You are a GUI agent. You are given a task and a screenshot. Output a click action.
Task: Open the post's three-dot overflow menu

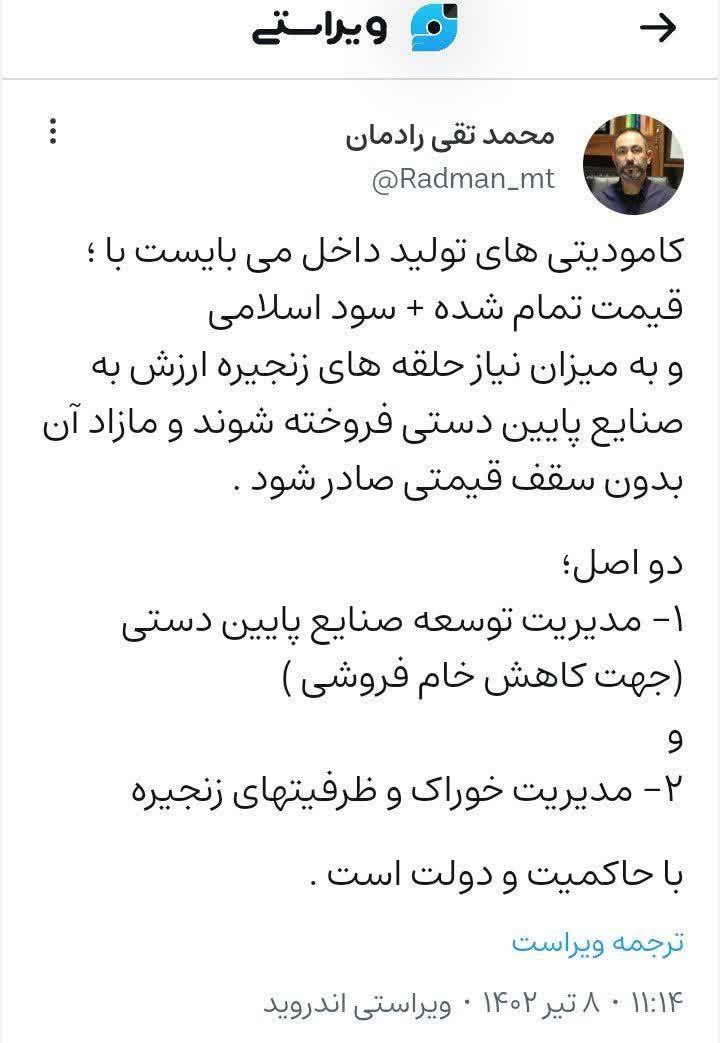tap(54, 133)
